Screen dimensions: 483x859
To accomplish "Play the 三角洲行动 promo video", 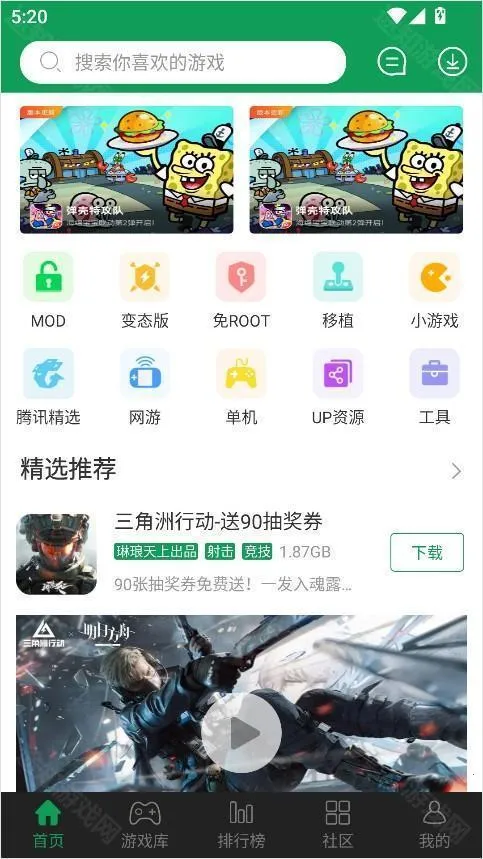I will click(242, 733).
